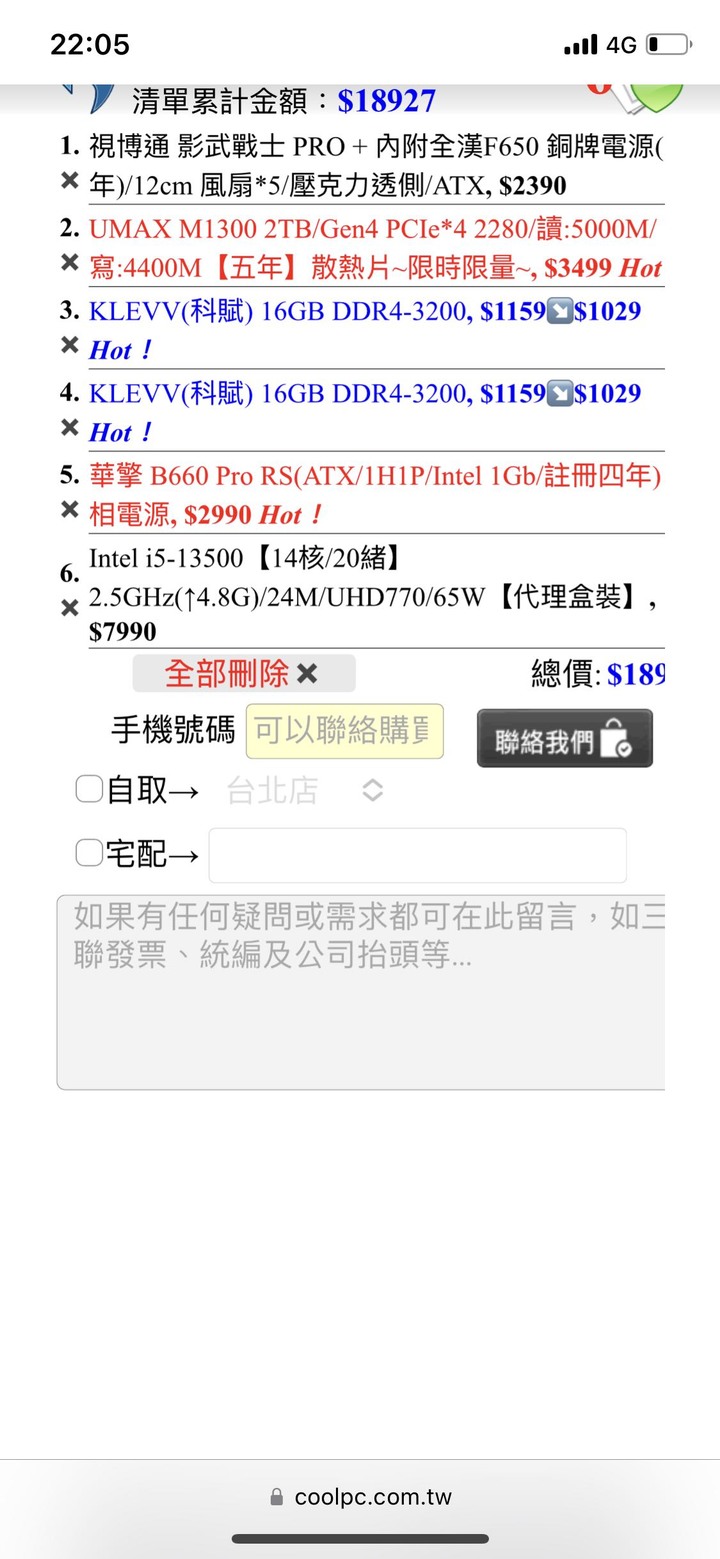Check the 宅配 home delivery option
Viewport: 720px width, 1559px height.
point(89,853)
